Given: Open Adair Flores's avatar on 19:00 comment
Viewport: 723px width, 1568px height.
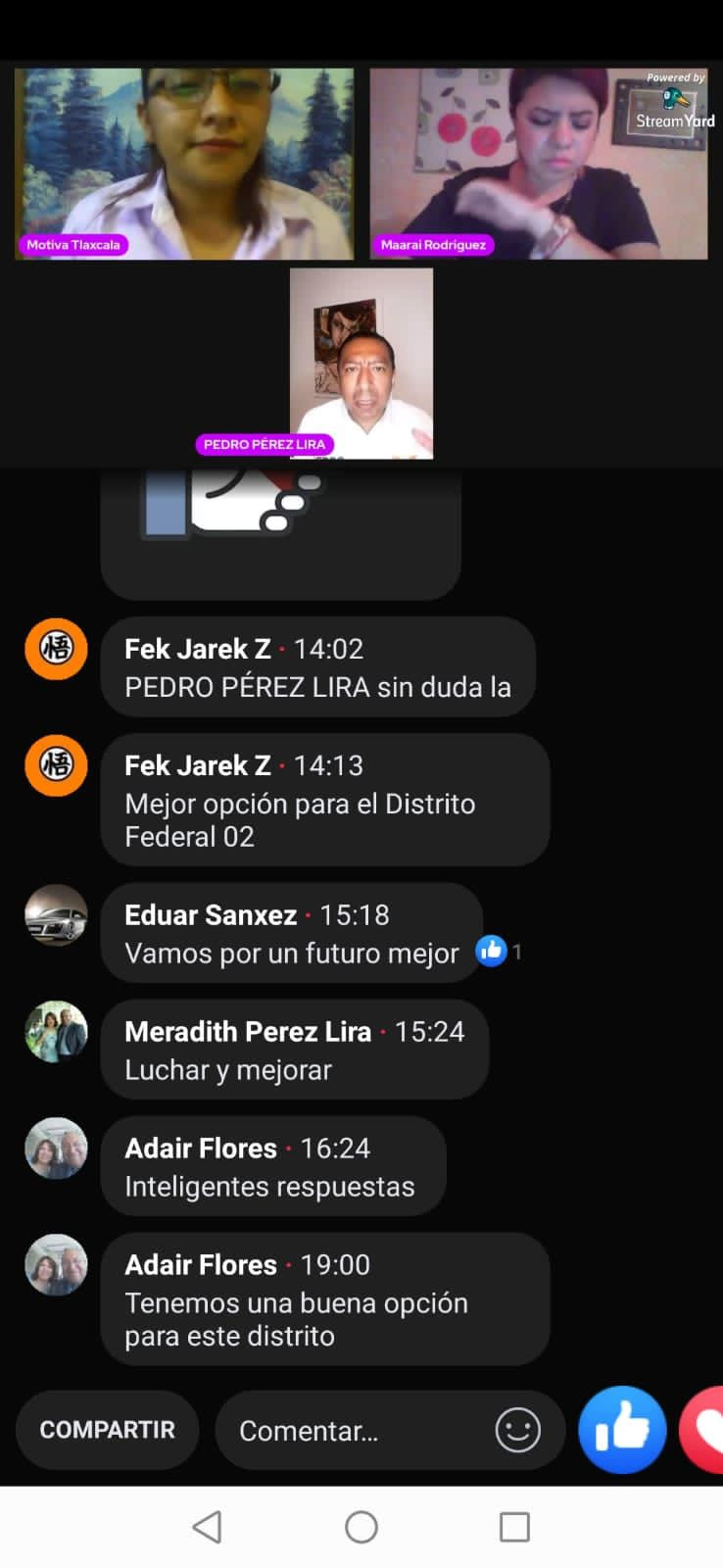Looking at the screenshot, I should (x=56, y=1265).
